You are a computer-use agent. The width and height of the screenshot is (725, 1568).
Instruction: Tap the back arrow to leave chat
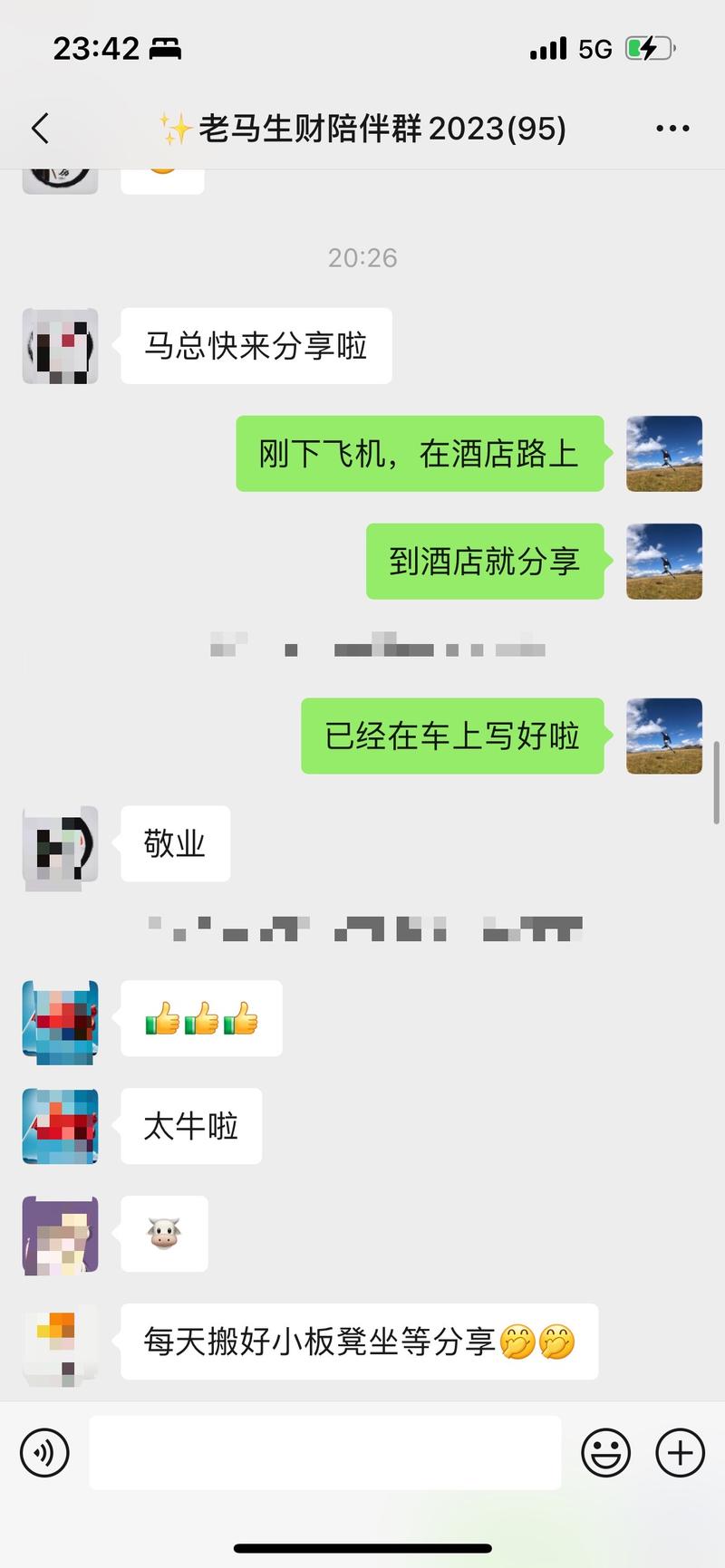click(x=39, y=128)
